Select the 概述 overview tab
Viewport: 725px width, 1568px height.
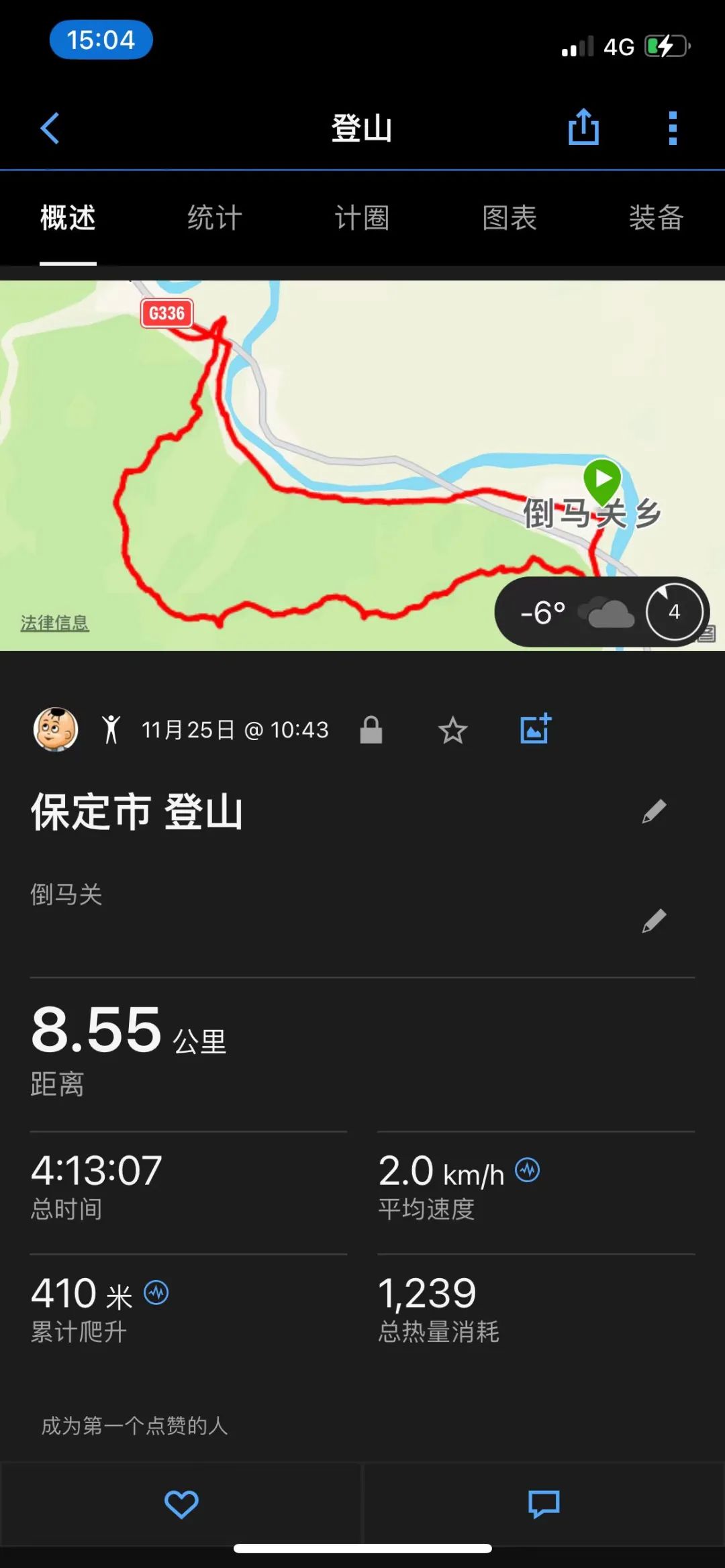click(68, 218)
